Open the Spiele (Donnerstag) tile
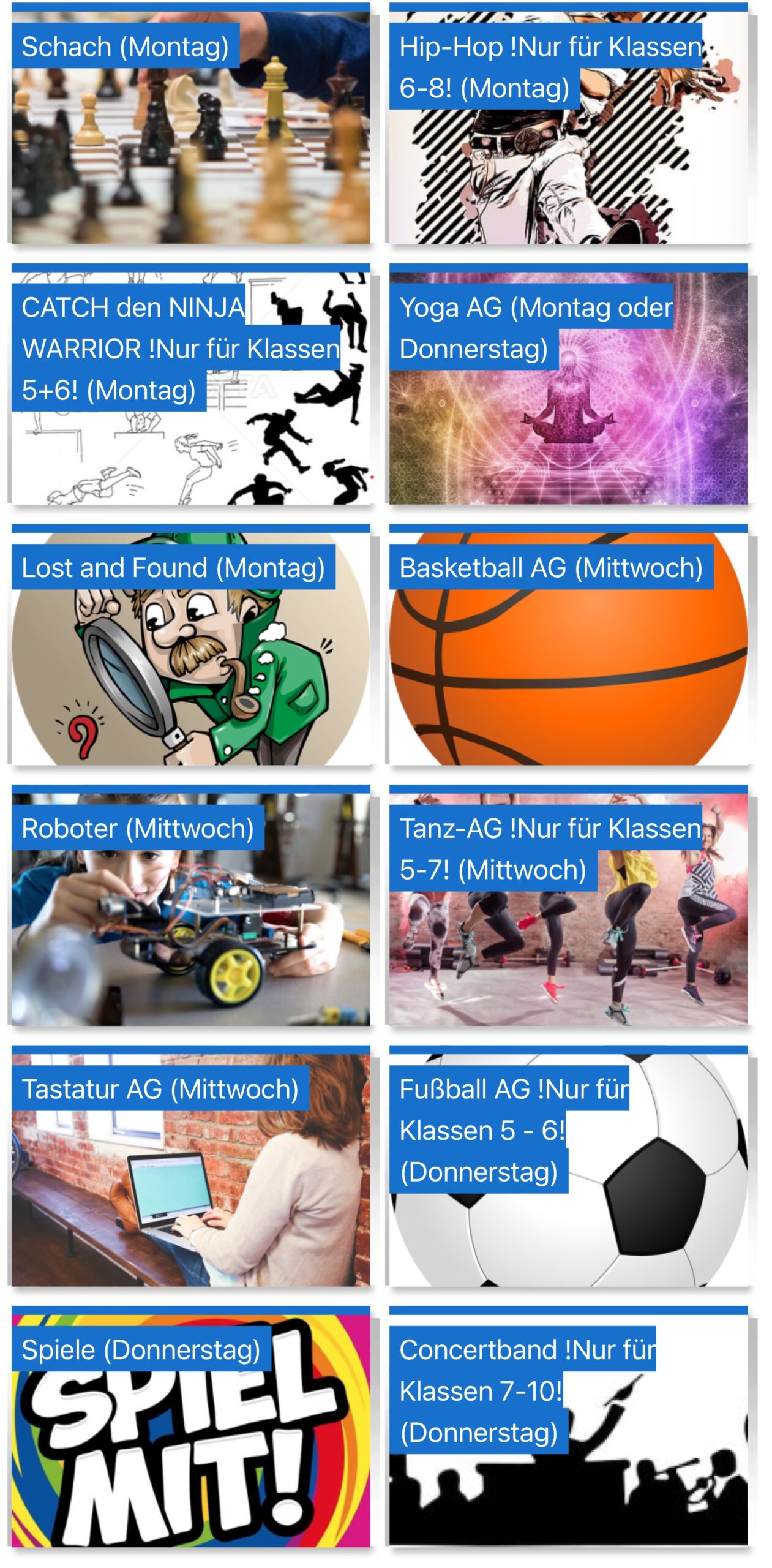Image resolution: width=772 pixels, height=1568 pixels. point(190,1430)
